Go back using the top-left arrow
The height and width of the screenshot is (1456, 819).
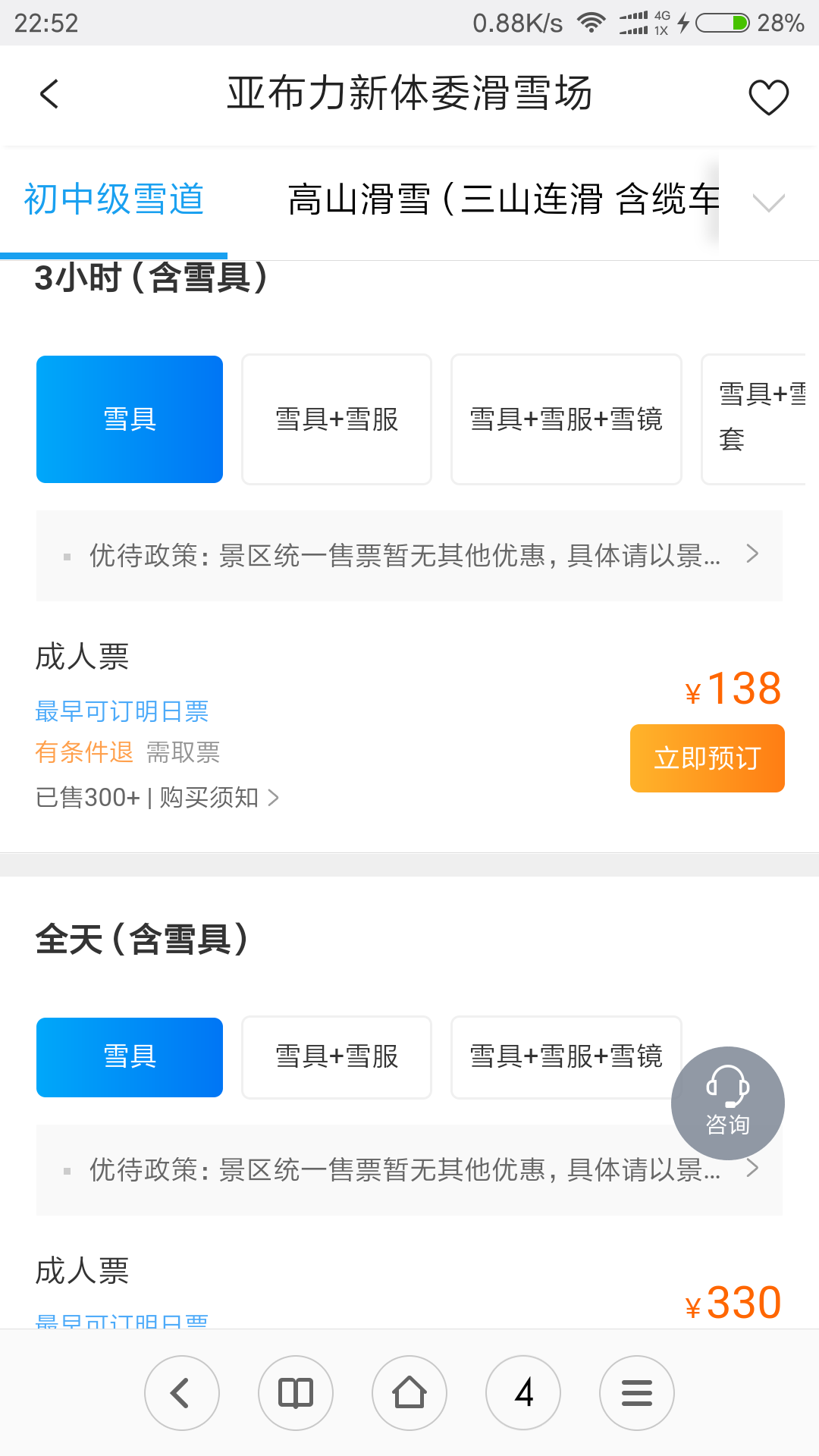[x=49, y=95]
